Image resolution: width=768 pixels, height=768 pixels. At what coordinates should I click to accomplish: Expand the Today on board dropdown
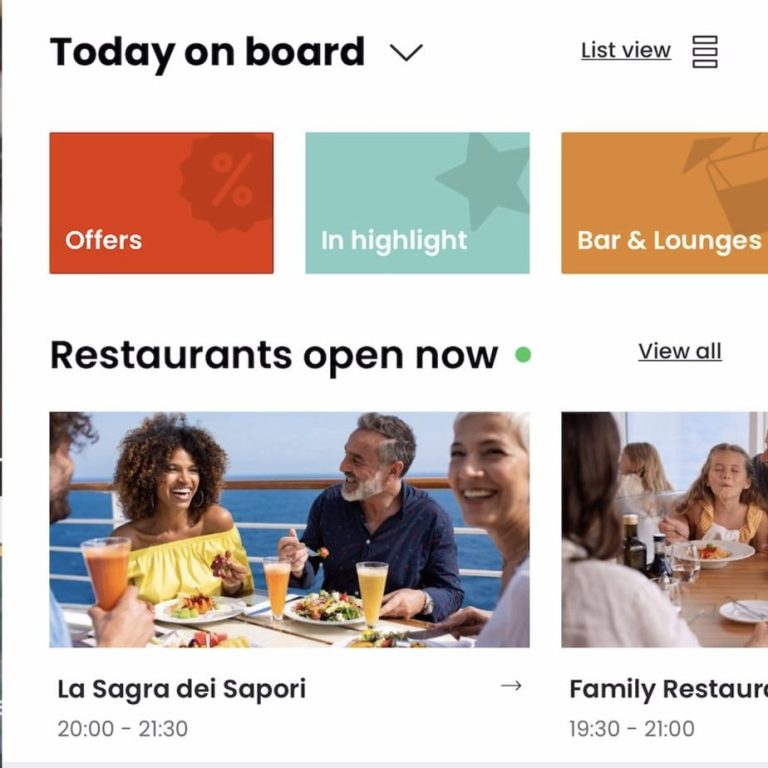[x=406, y=53]
